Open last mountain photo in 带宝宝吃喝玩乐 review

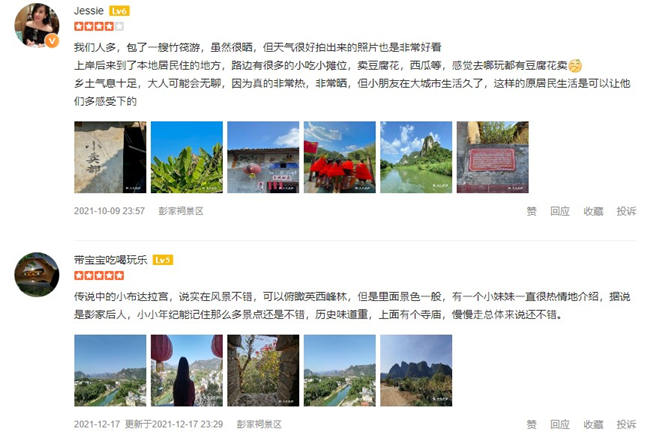415,370
